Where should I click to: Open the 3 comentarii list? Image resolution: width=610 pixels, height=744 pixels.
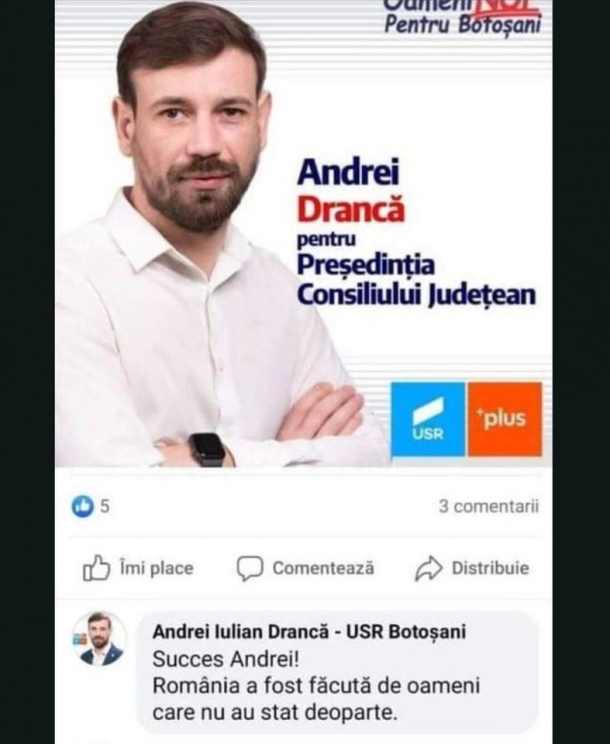click(x=488, y=506)
